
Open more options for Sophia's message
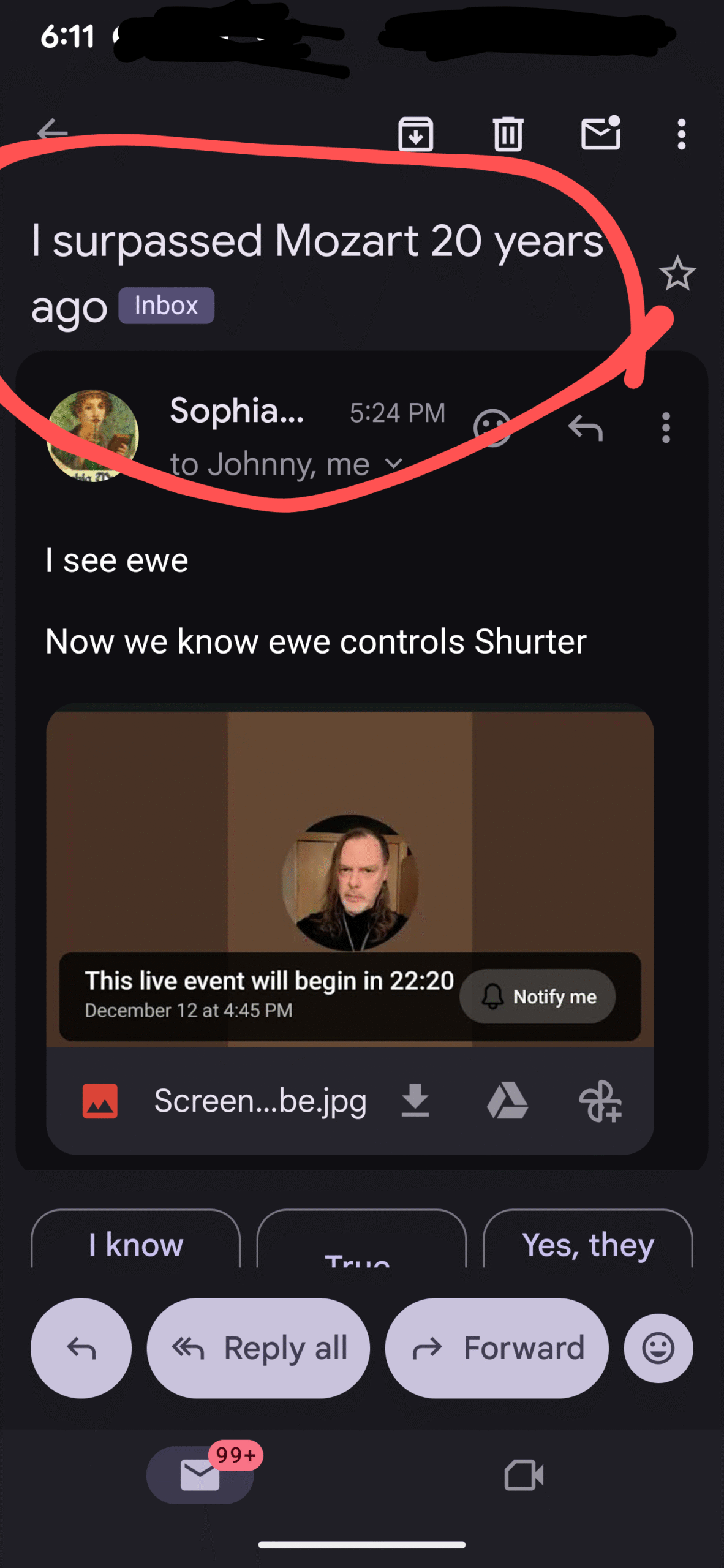coord(666,428)
